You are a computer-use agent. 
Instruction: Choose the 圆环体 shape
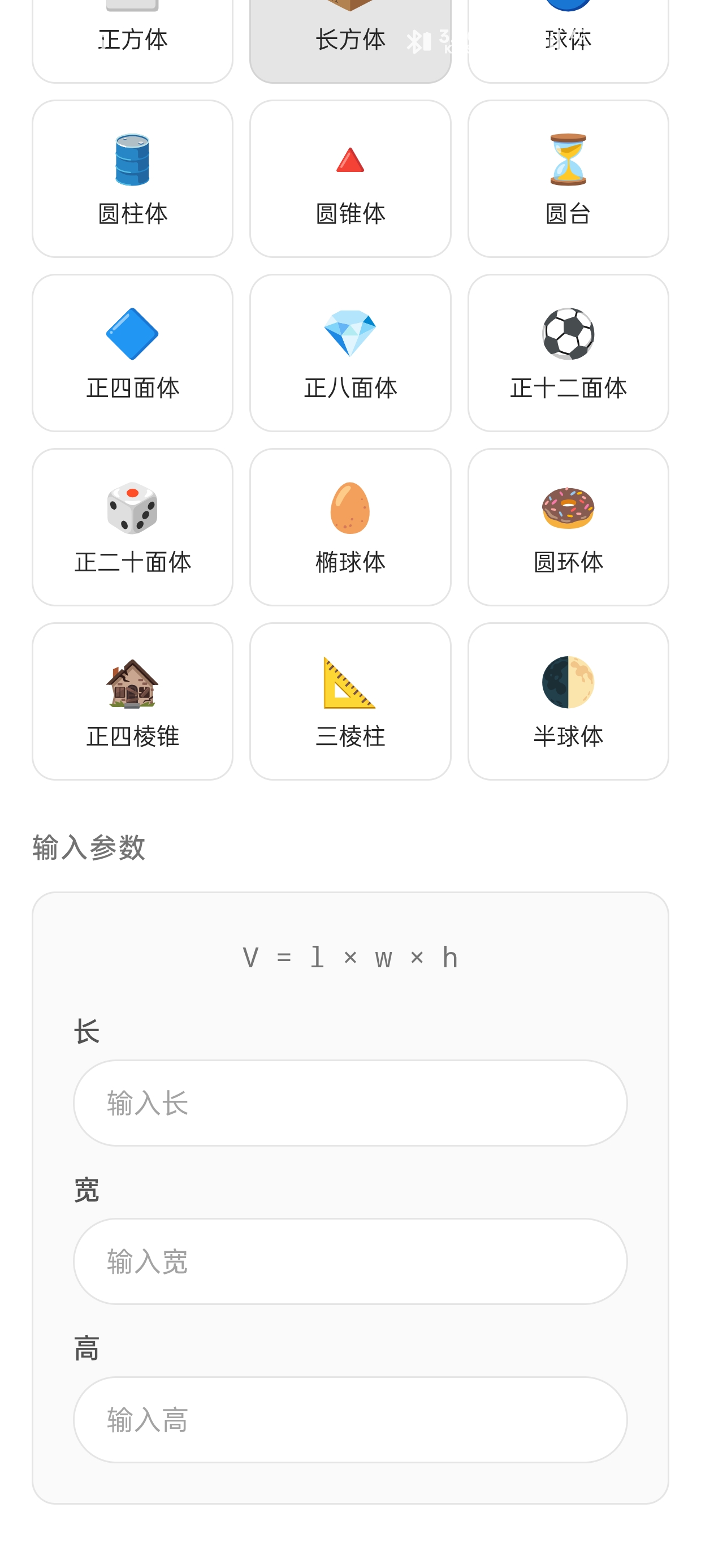click(568, 527)
